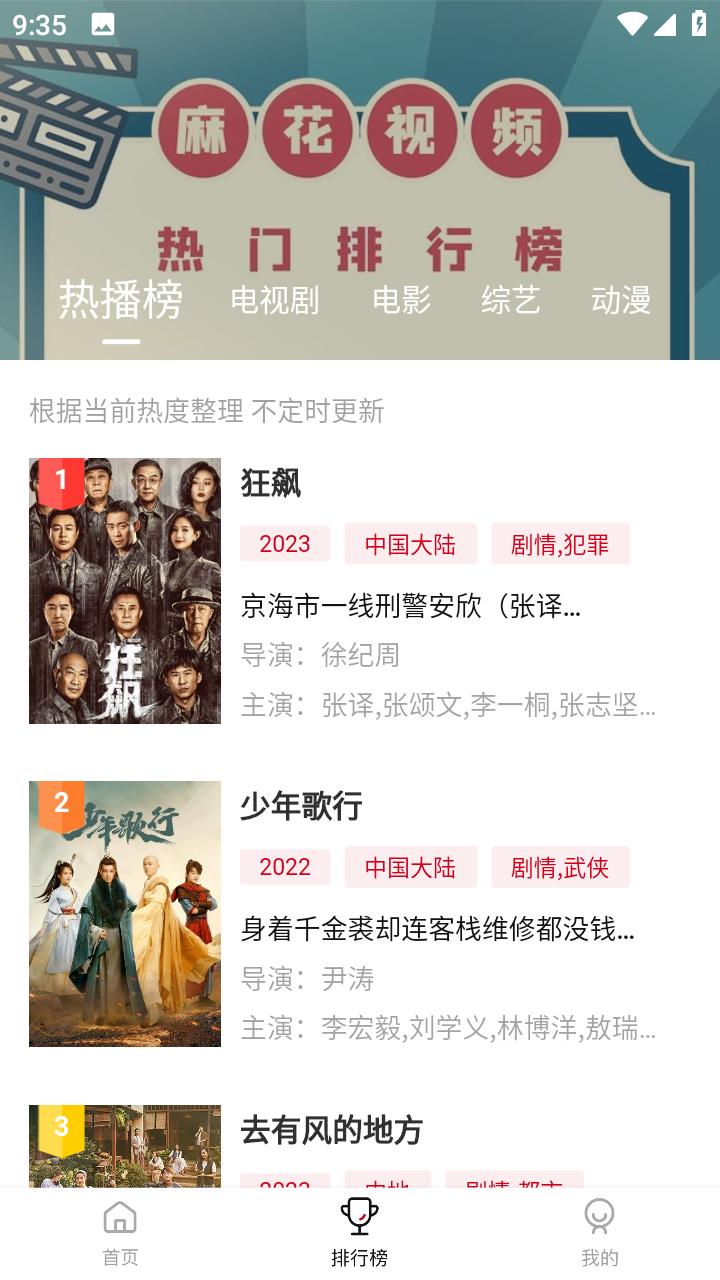Switch to the 电视剧 tab
This screenshot has height=1280, width=720.
click(274, 300)
